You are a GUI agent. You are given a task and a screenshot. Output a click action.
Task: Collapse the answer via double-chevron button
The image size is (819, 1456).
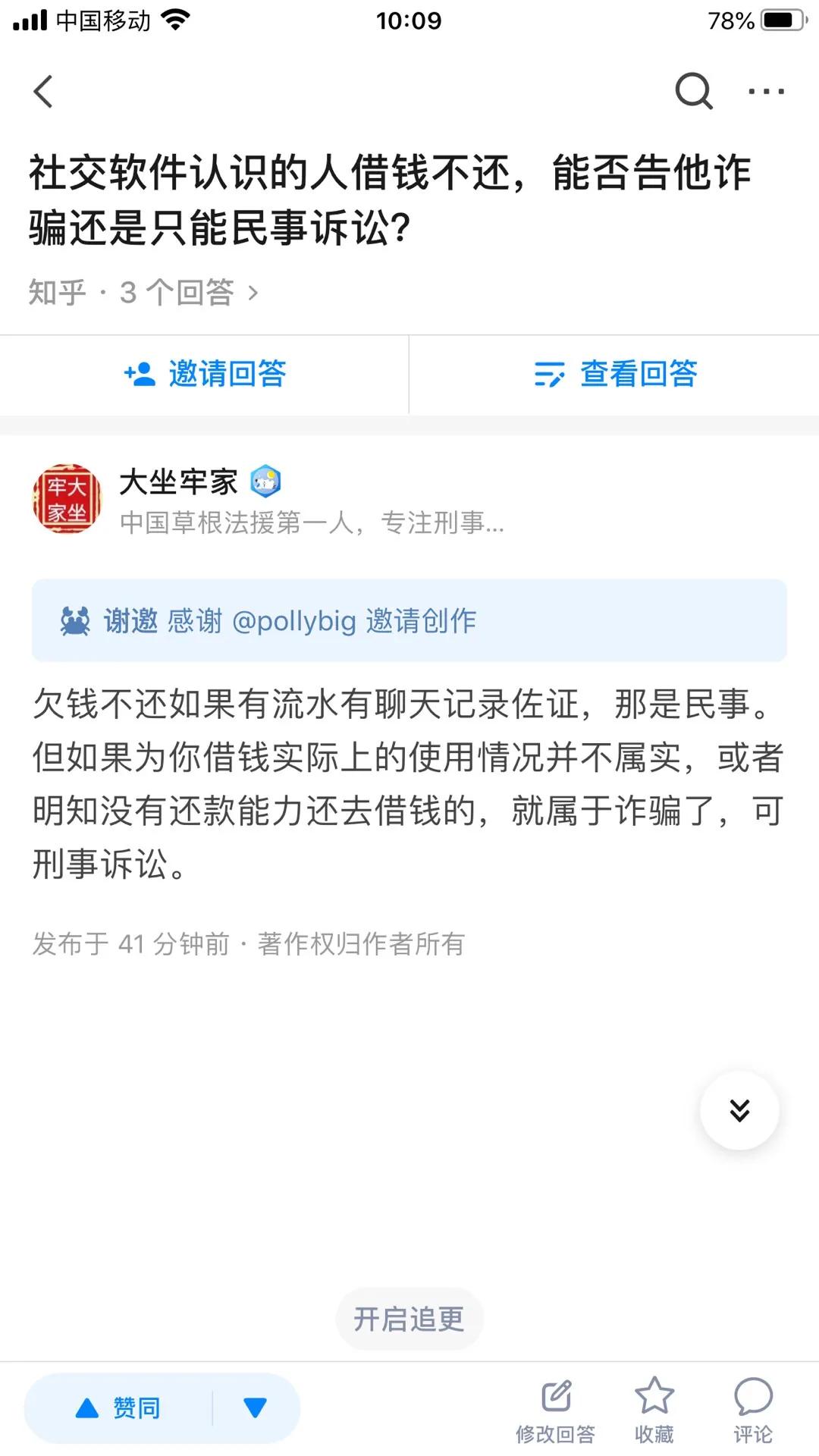click(x=739, y=1109)
